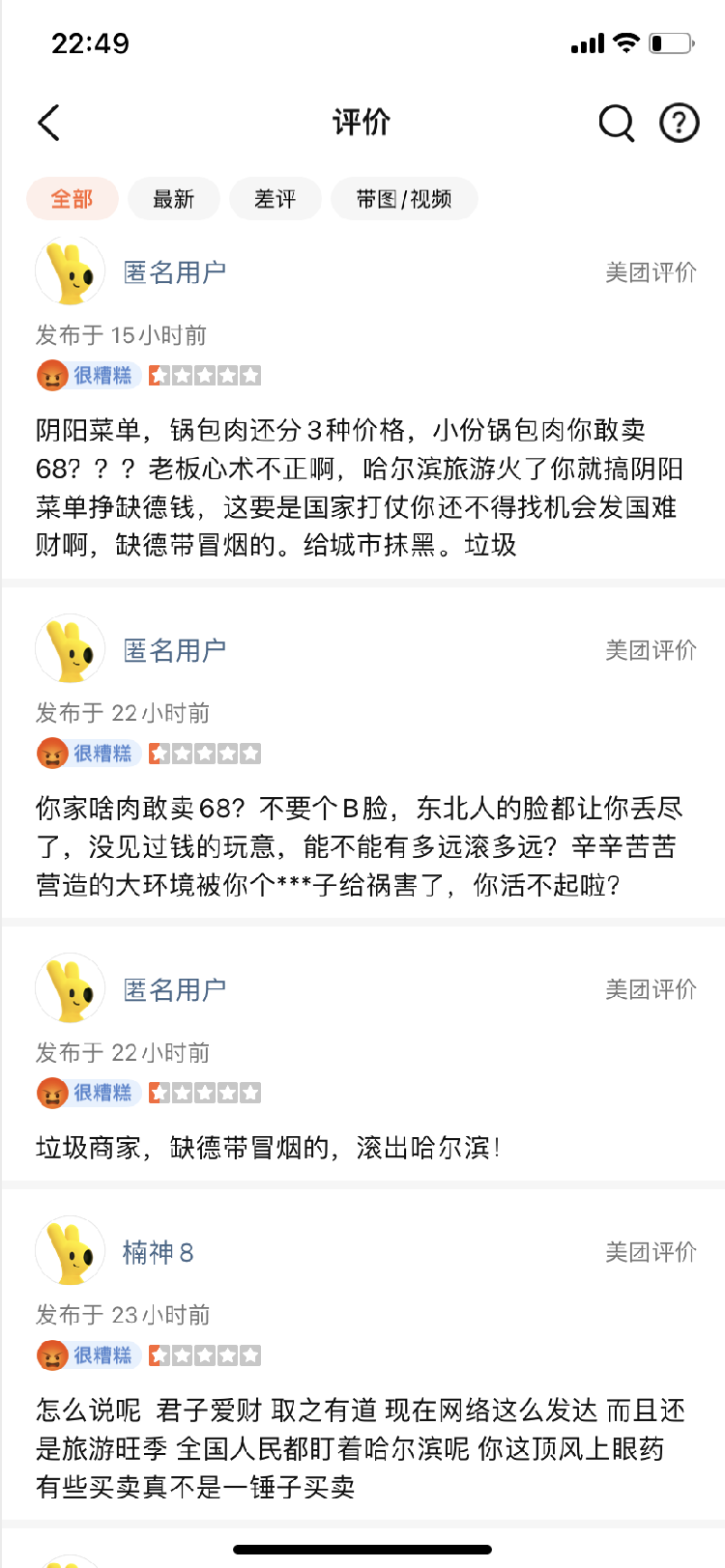Tap the one-star rating on first review

click(204, 375)
